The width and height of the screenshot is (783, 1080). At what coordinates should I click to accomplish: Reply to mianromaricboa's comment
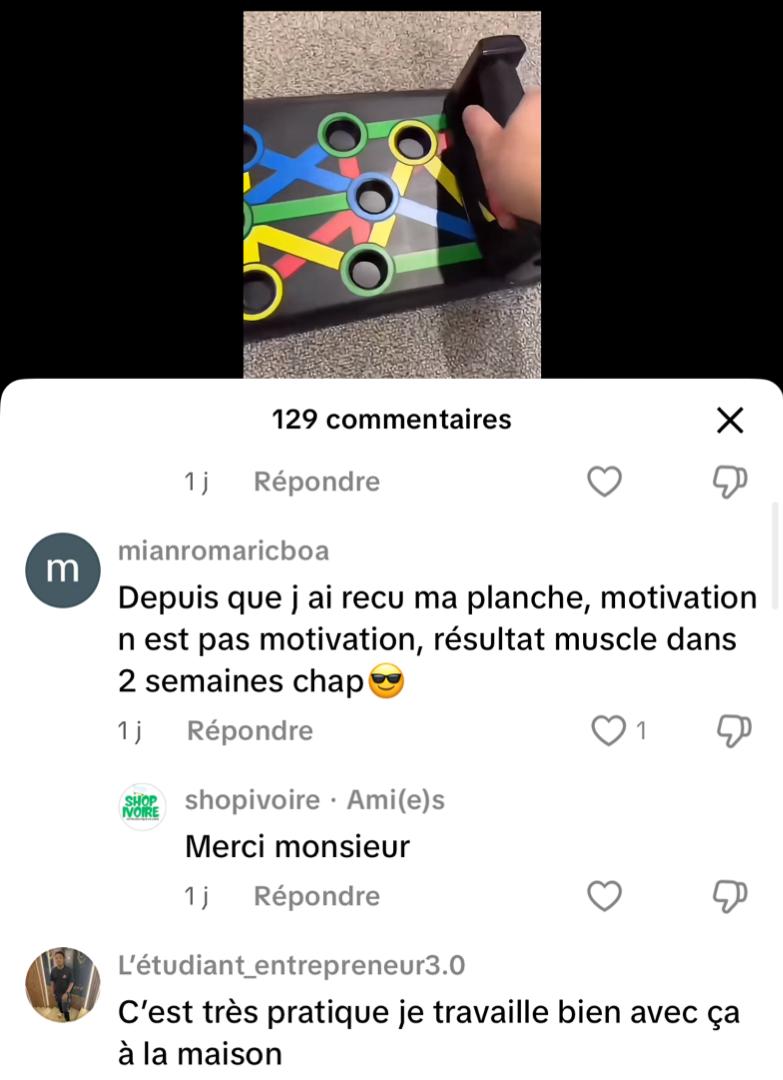click(249, 731)
